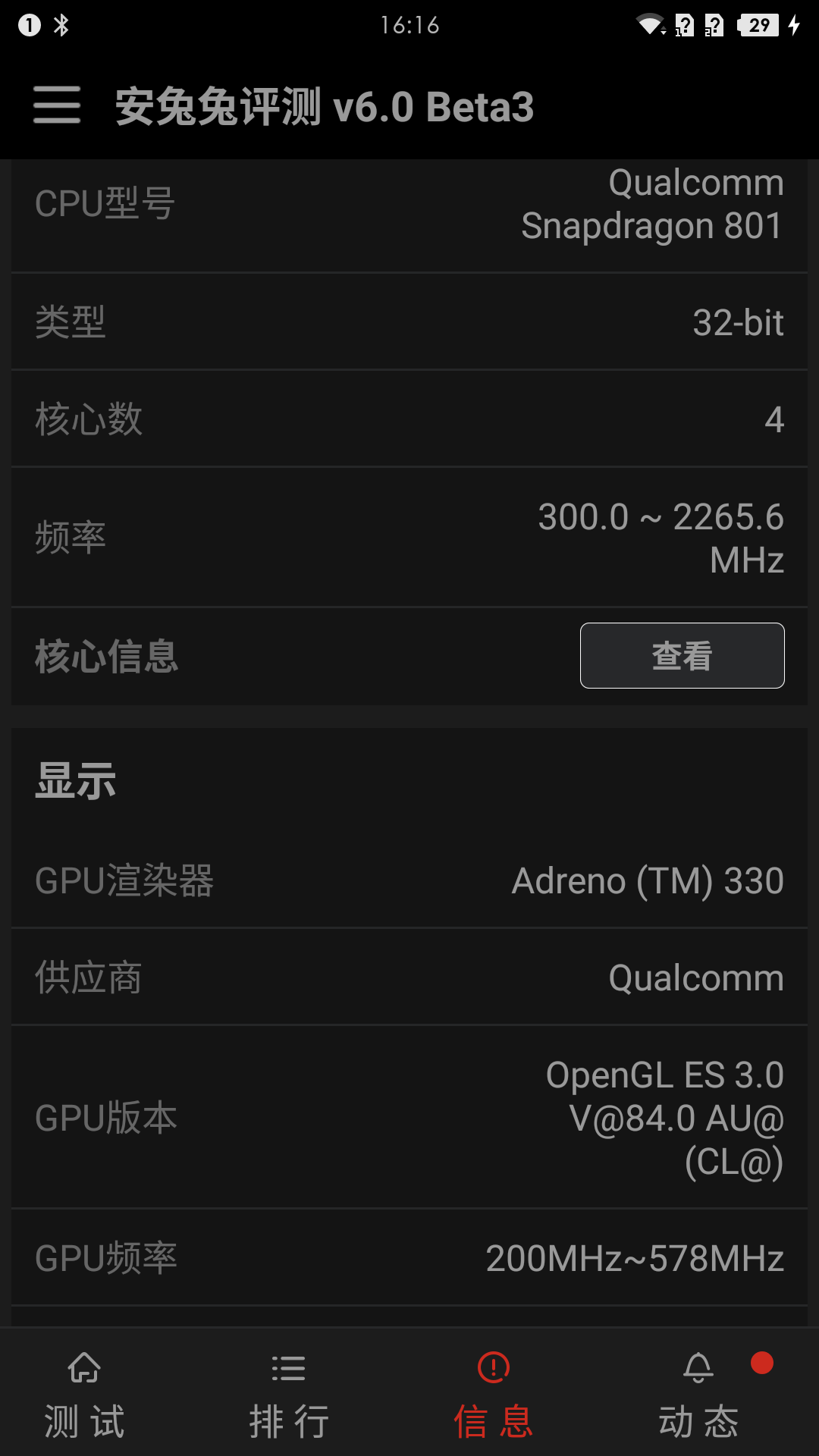Tap the 查看 button for core info
819x1456 pixels.
point(682,656)
